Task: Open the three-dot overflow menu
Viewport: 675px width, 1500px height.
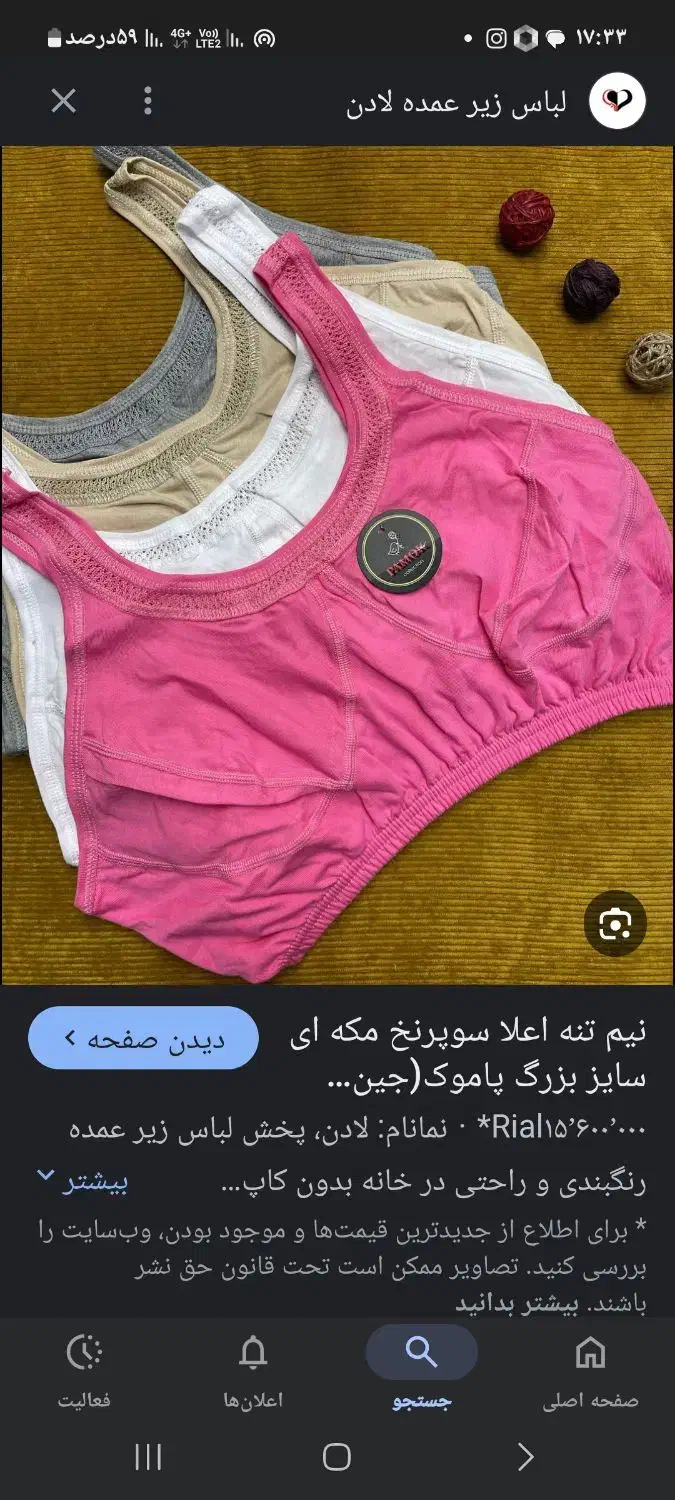Action: click(x=148, y=101)
